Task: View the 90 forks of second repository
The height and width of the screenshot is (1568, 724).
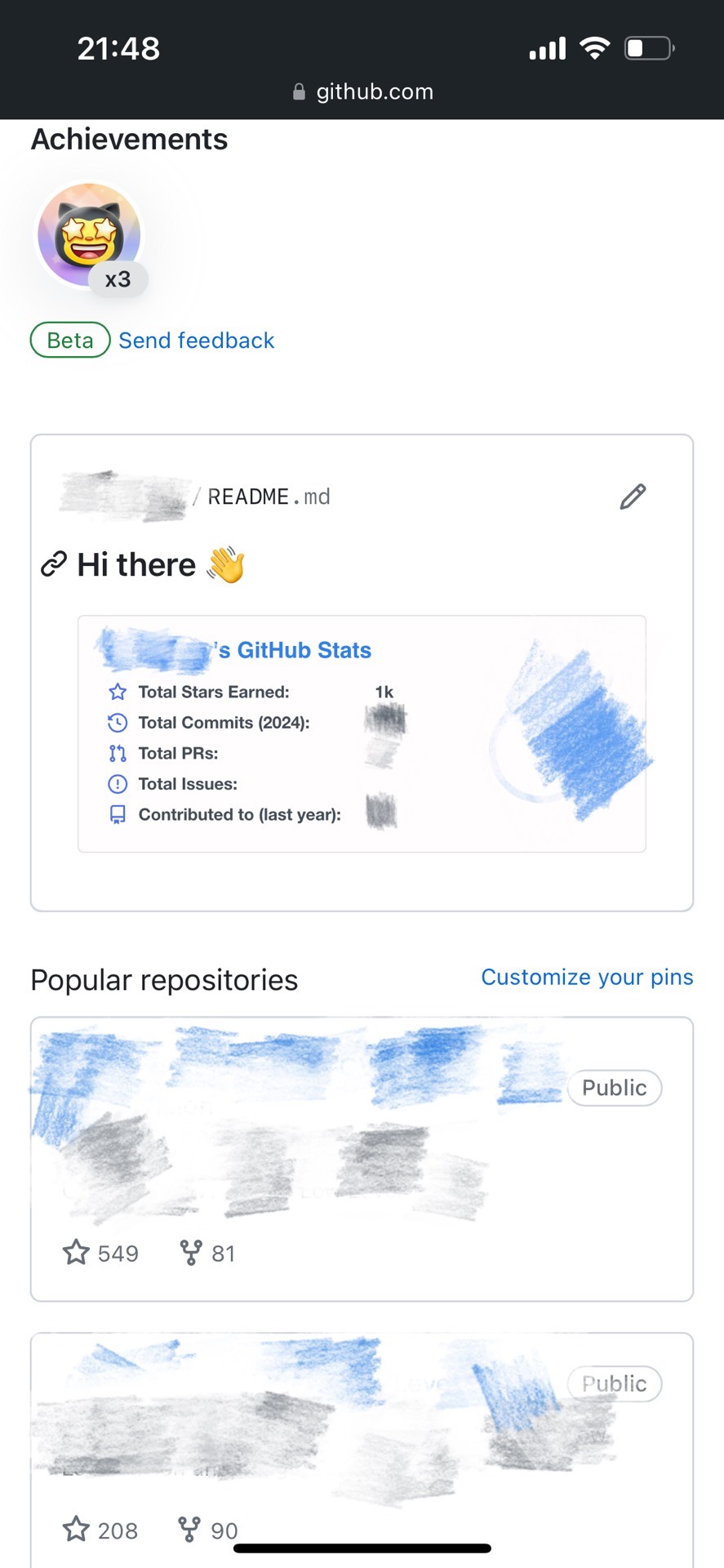Action: pyautogui.click(x=207, y=1530)
